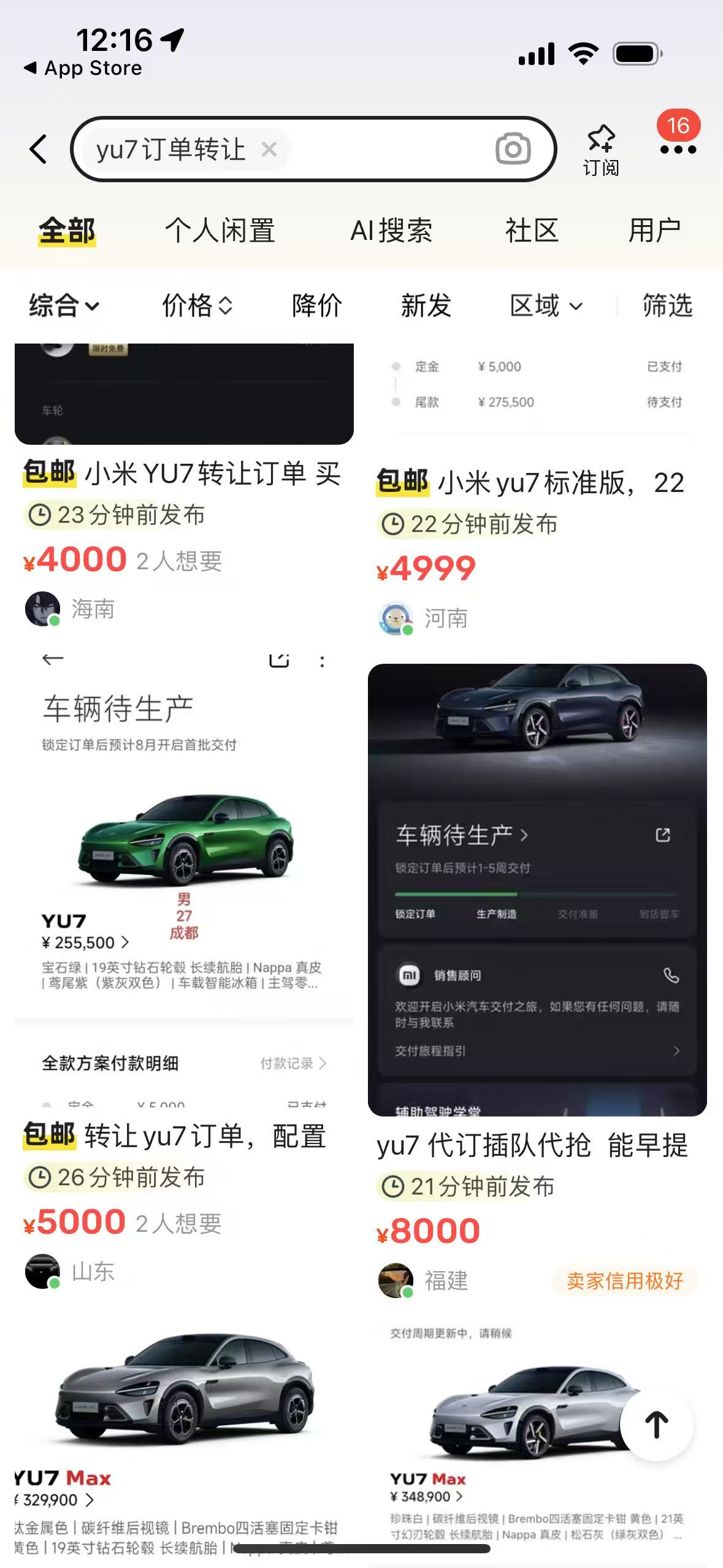Sort results by 价格
Screen dimensions: 723x1568
point(197,306)
